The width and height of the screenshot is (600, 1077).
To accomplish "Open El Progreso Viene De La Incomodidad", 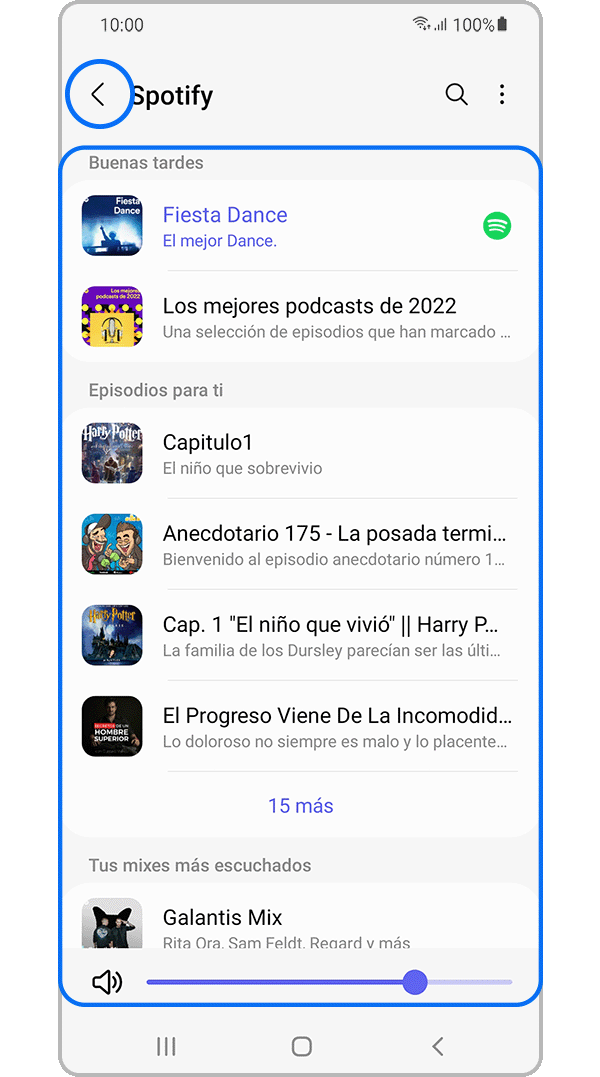I will pos(300,726).
